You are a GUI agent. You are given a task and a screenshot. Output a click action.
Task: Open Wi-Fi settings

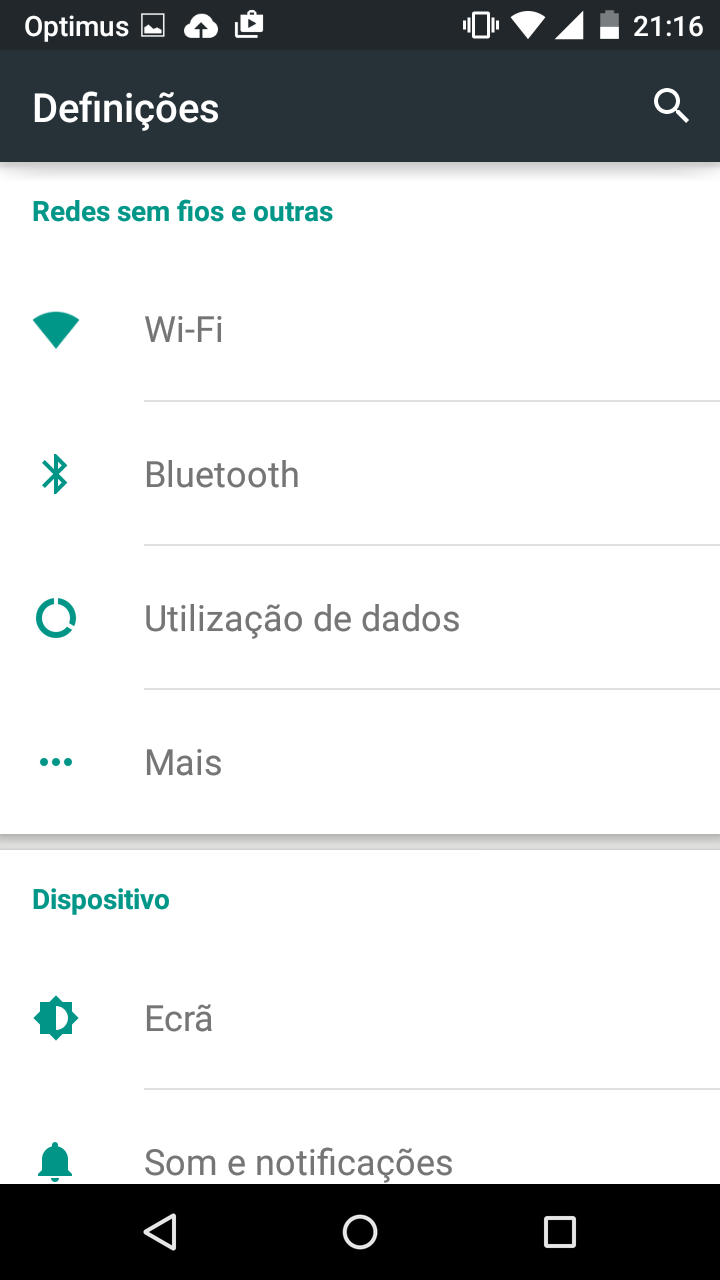[x=360, y=329]
